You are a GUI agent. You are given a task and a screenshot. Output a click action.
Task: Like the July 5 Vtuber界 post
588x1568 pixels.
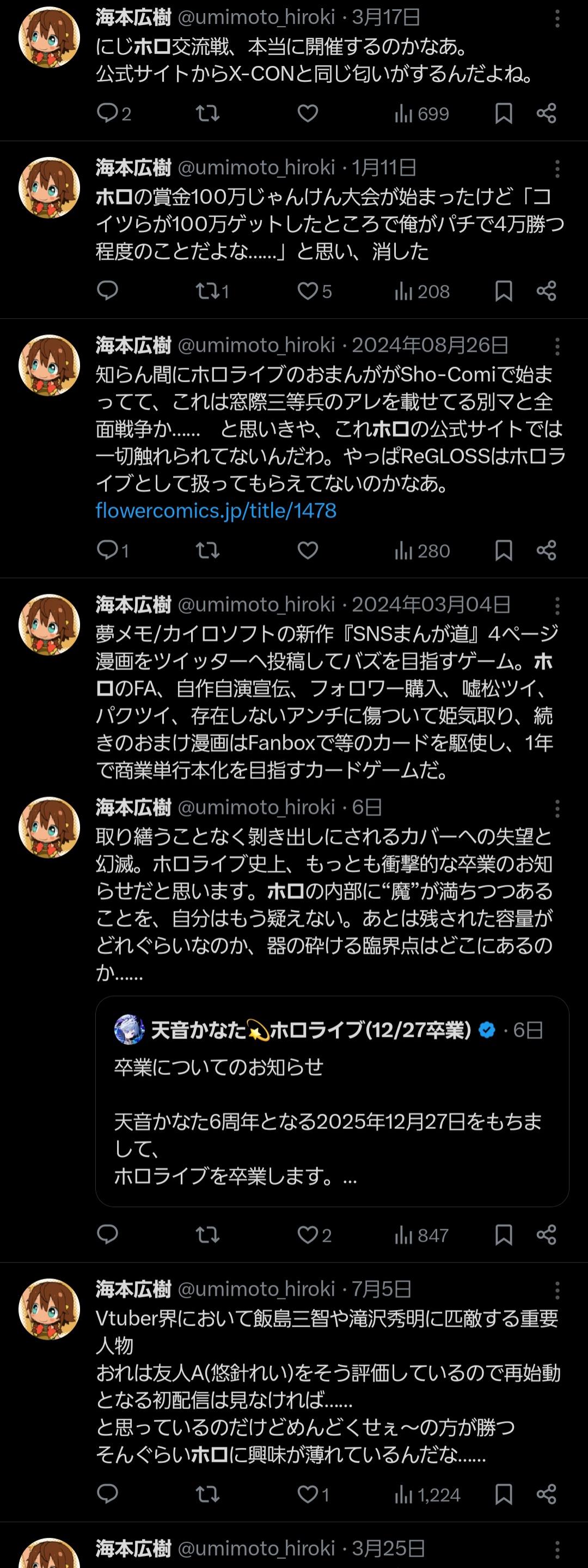308,1494
